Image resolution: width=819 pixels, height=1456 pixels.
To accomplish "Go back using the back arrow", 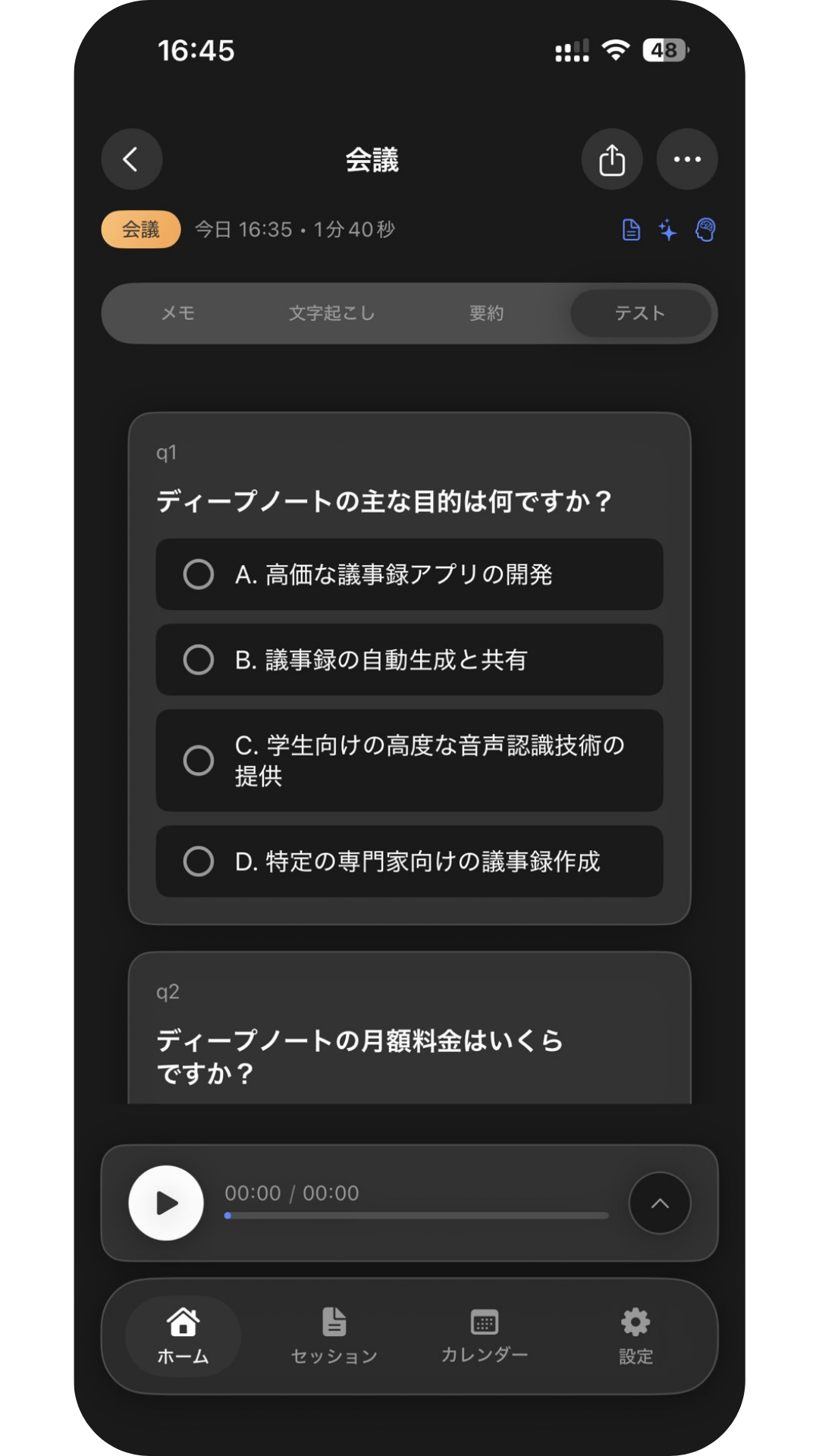I will [x=131, y=159].
